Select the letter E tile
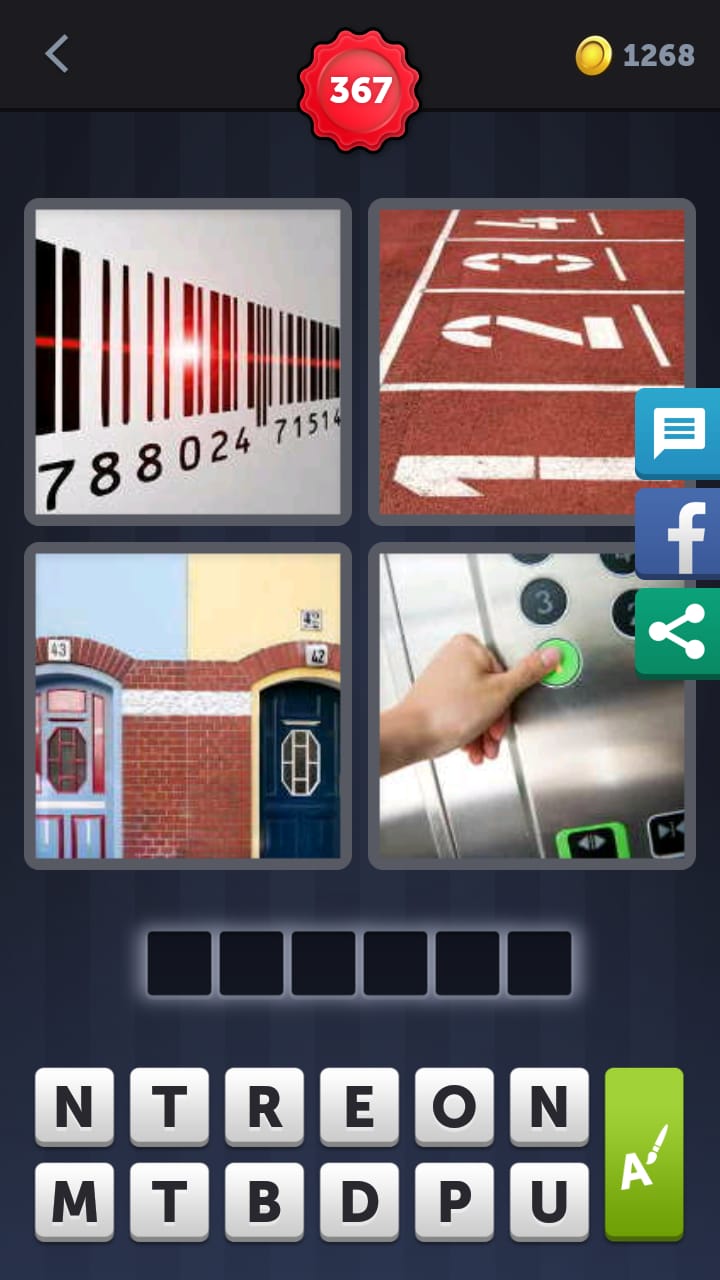 point(359,1106)
